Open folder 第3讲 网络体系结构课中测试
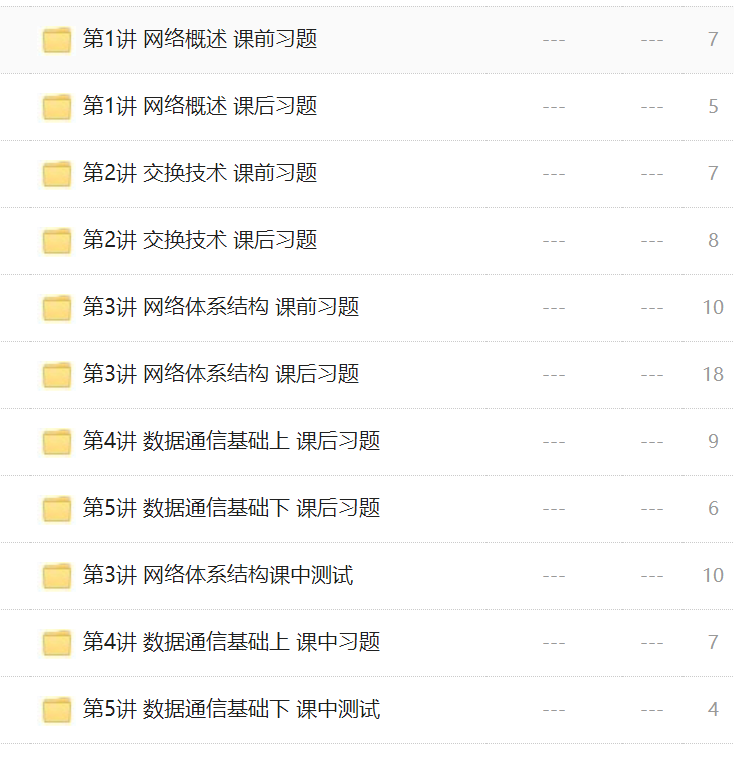The image size is (734, 758). coord(217,575)
